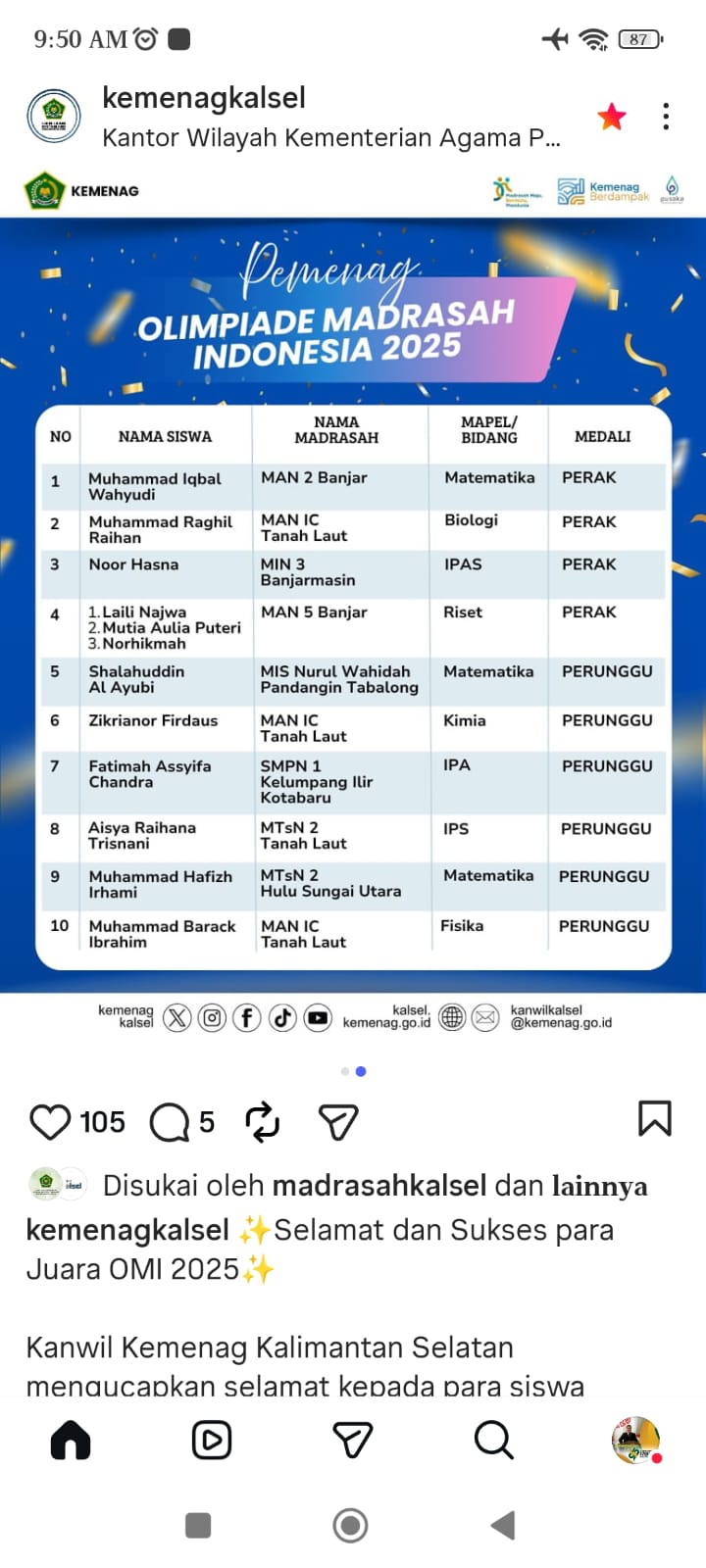Open direct messages in the bottom bar
706x1568 pixels.
point(353,1441)
